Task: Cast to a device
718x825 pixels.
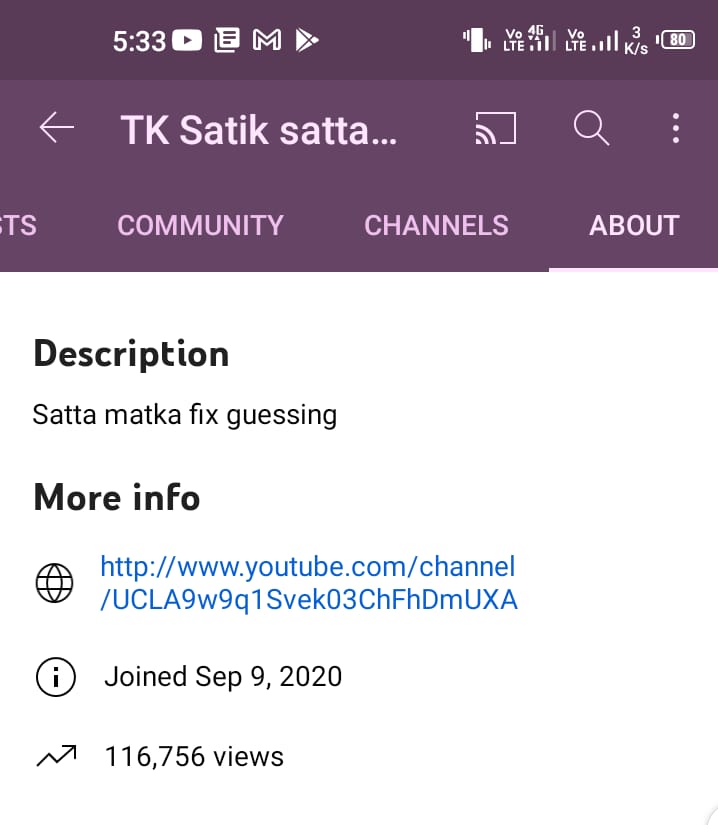Action: pos(495,129)
